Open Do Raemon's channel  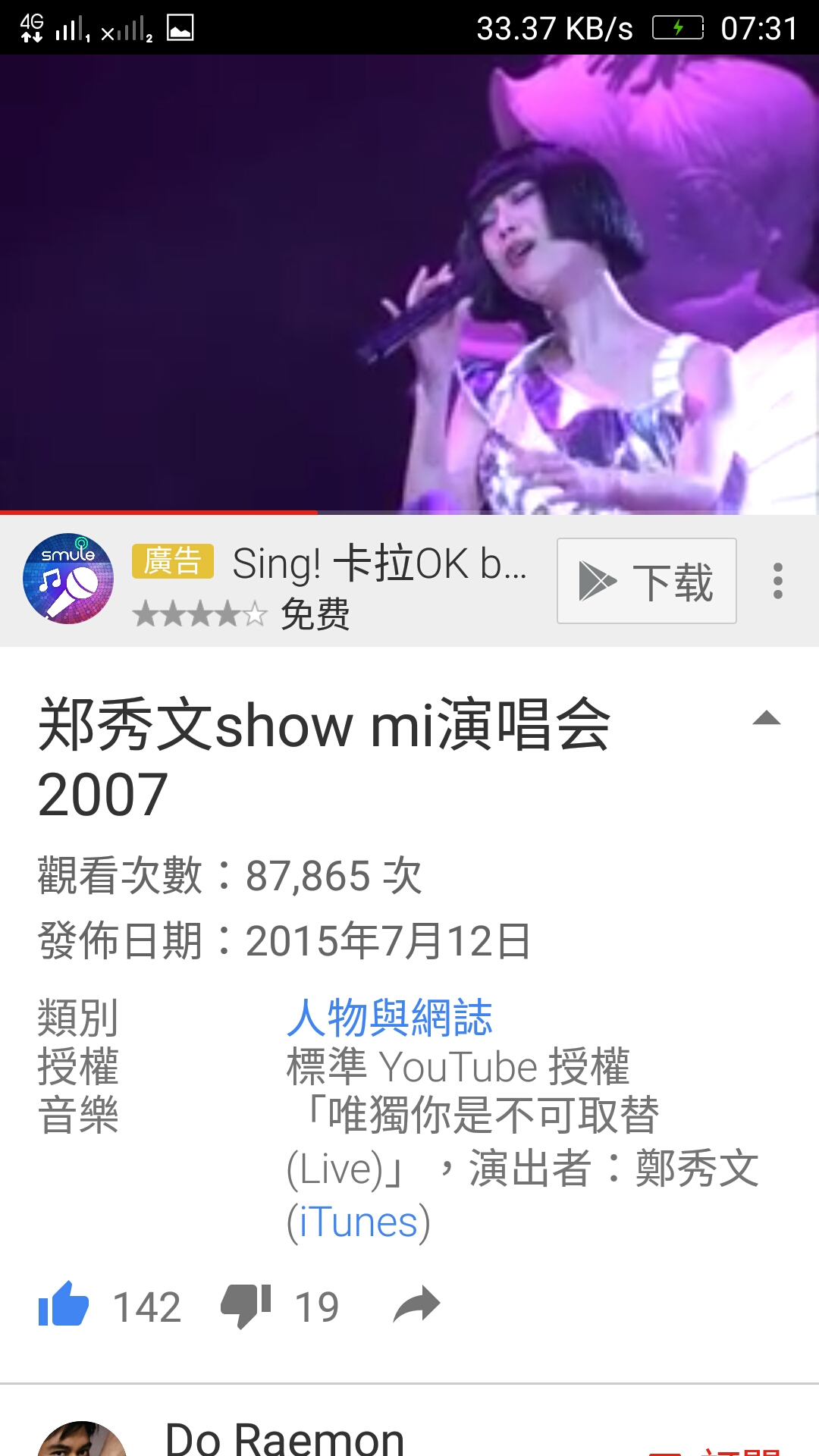tap(284, 1438)
